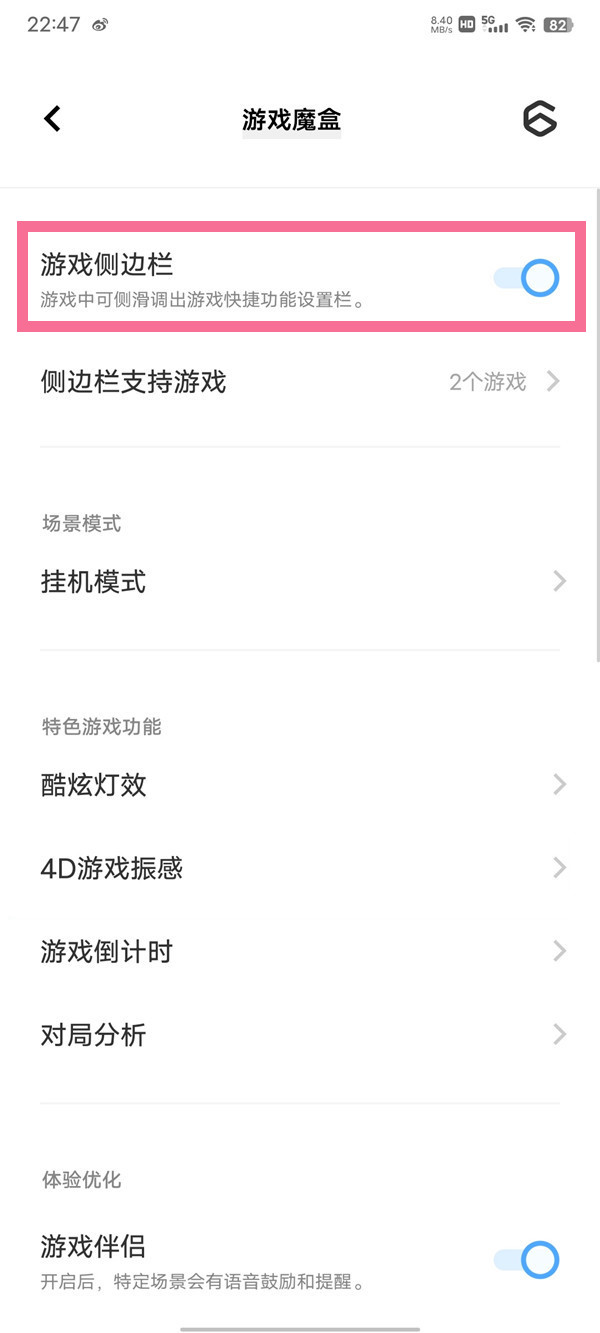Open 游戏倒计时 settings
600x1333 pixels.
(x=300, y=951)
